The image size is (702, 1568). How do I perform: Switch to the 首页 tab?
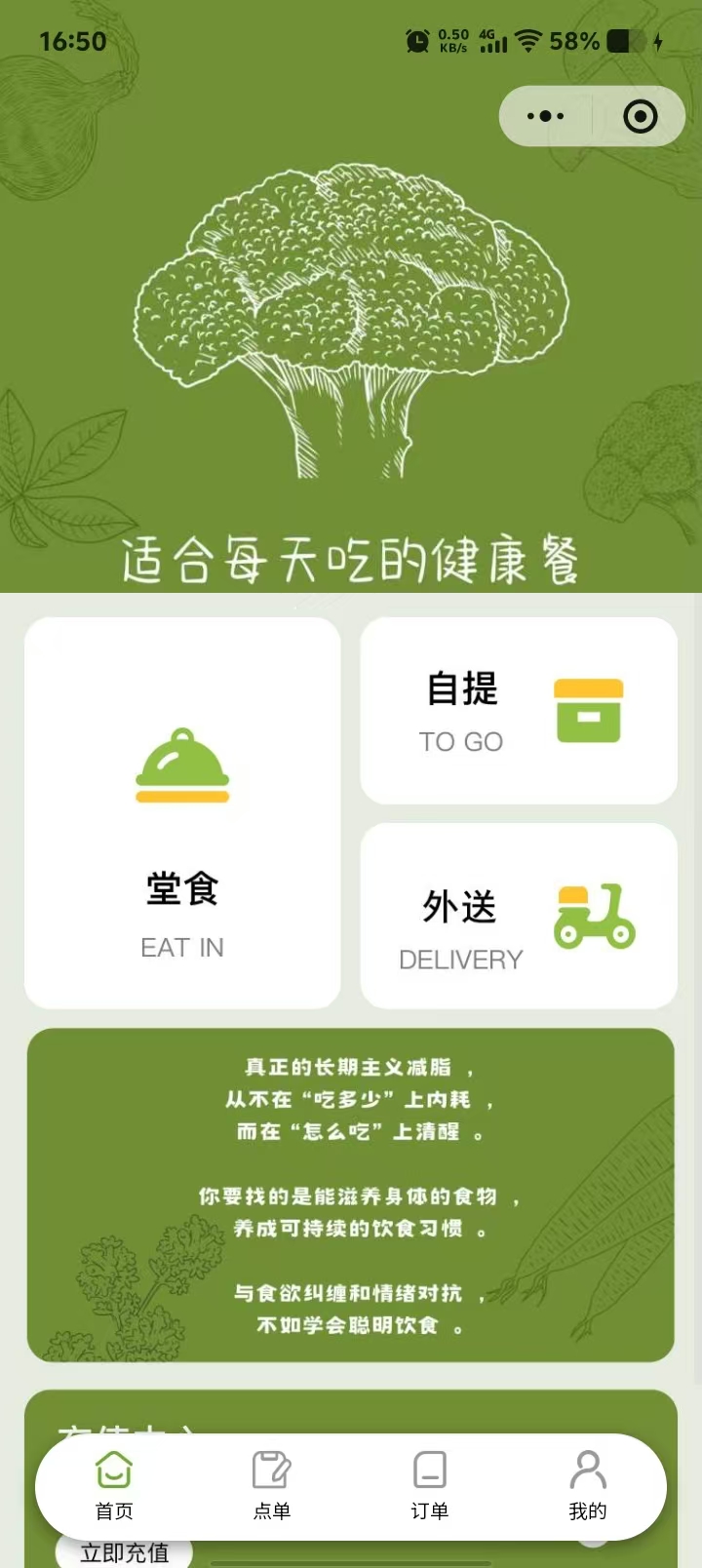pyautogui.click(x=114, y=1486)
